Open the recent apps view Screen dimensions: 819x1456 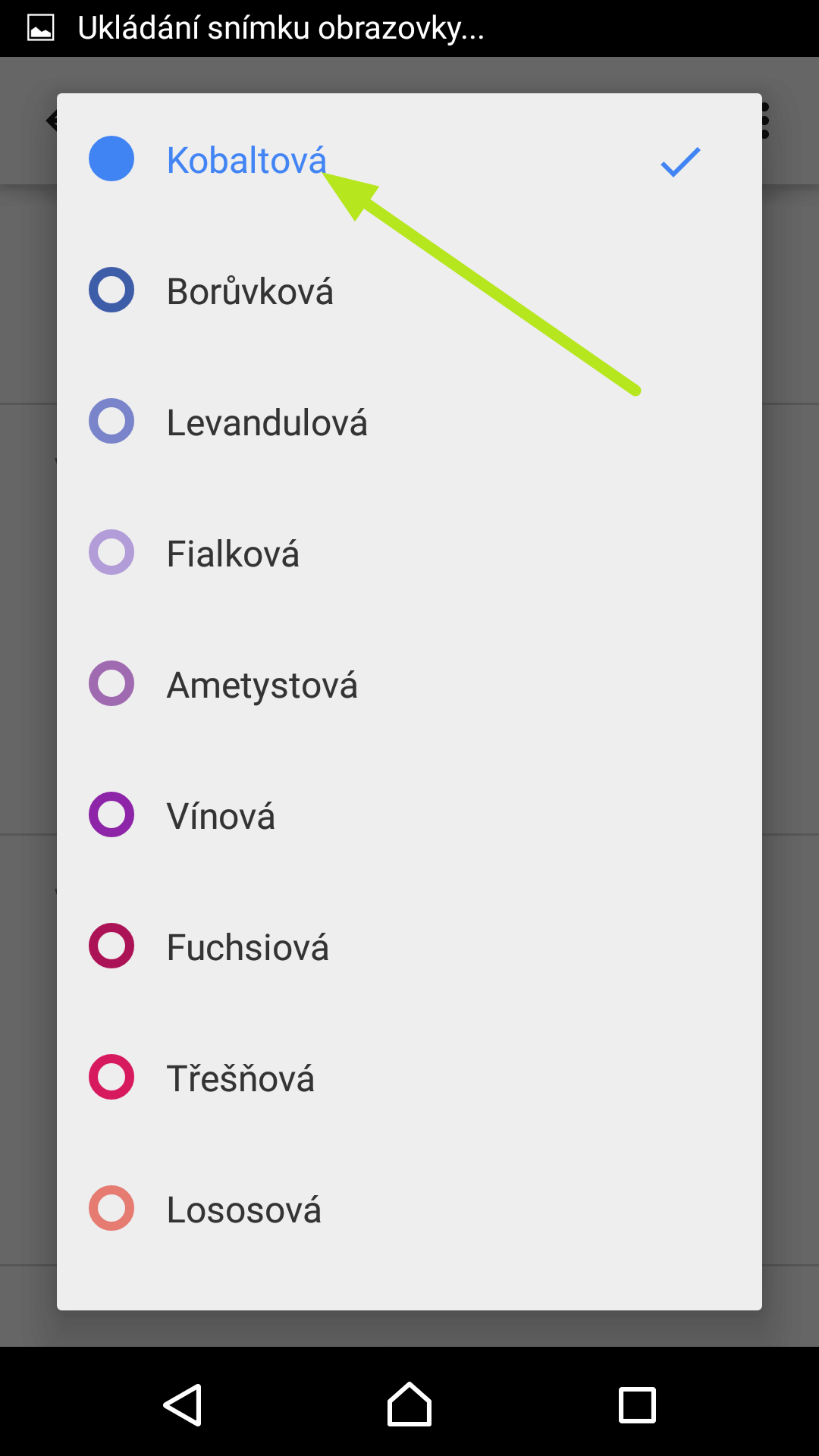click(x=637, y=1405)
